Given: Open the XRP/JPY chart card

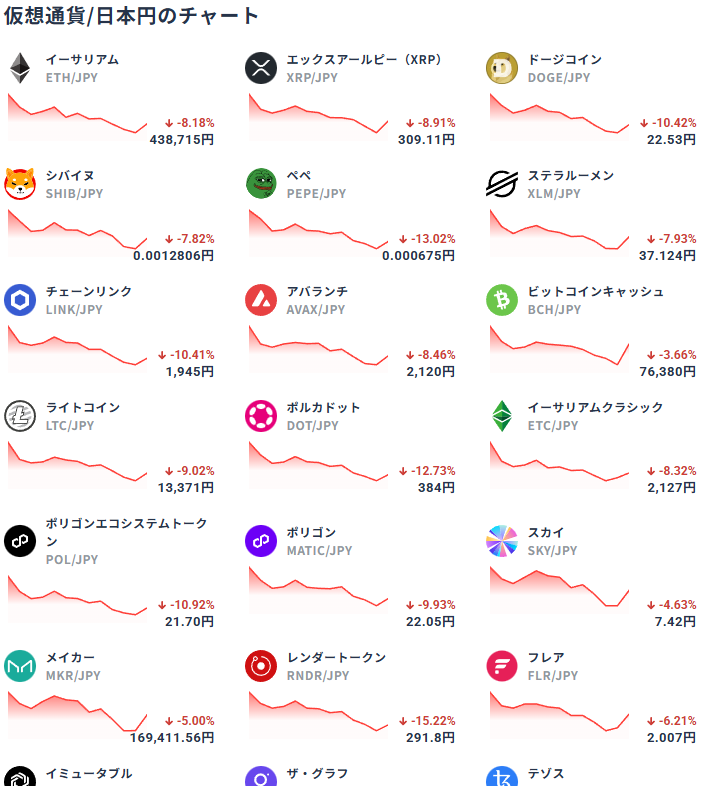Looking at the screenshot, I should pos(350,98).
